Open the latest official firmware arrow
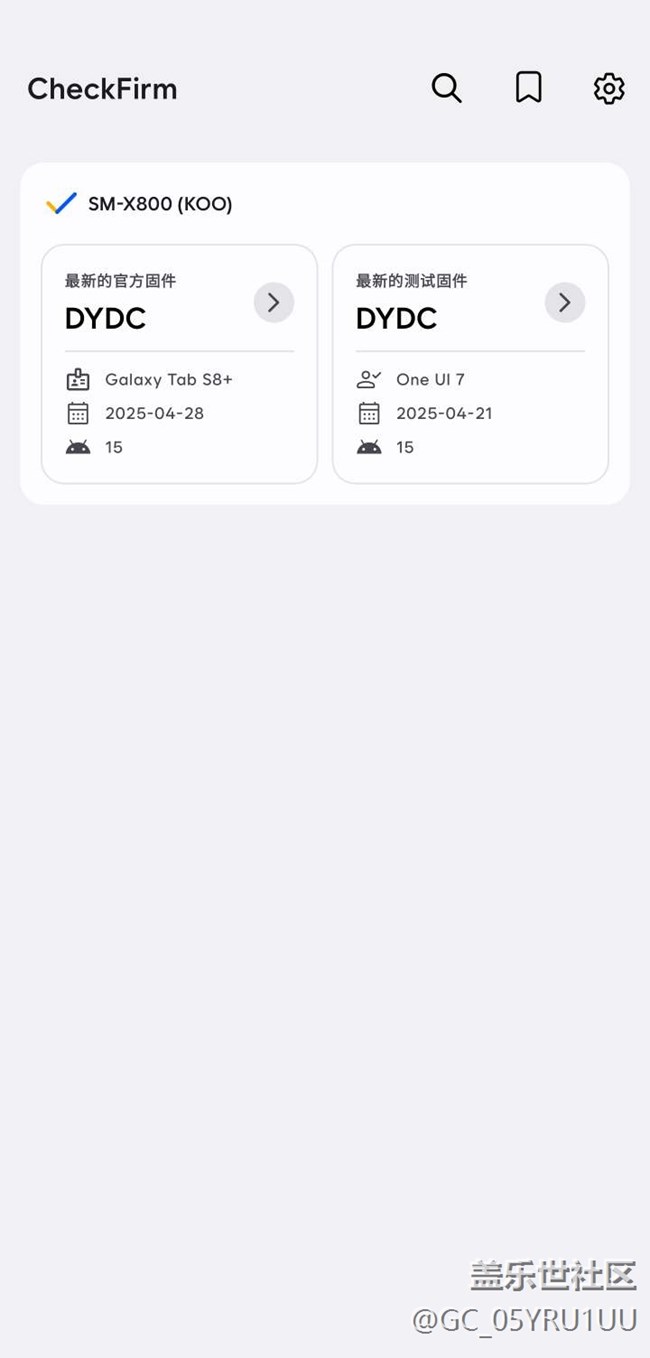 point(273,302)
